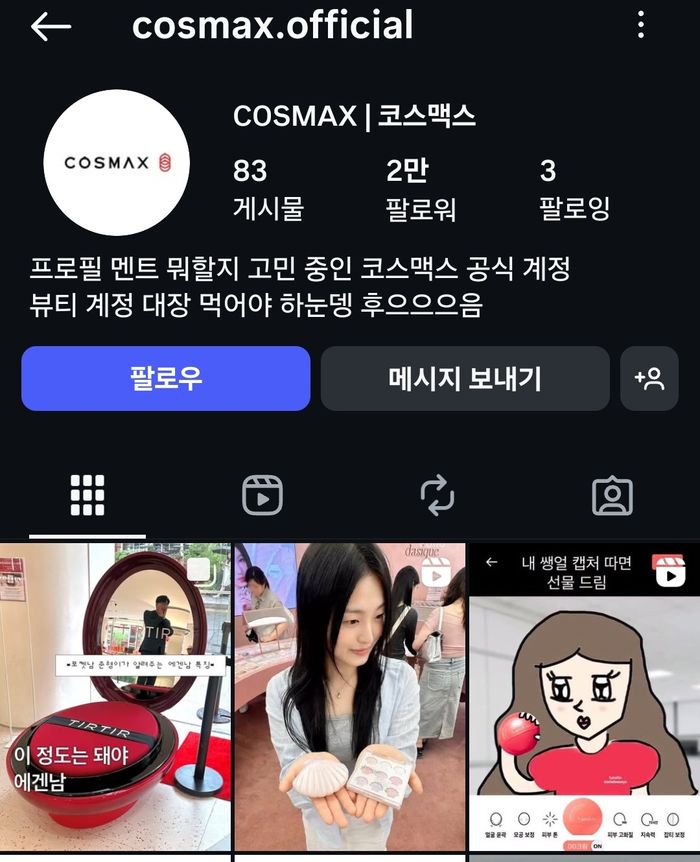
Task: Go back using the top-left arrow
Action: point(51,27)
